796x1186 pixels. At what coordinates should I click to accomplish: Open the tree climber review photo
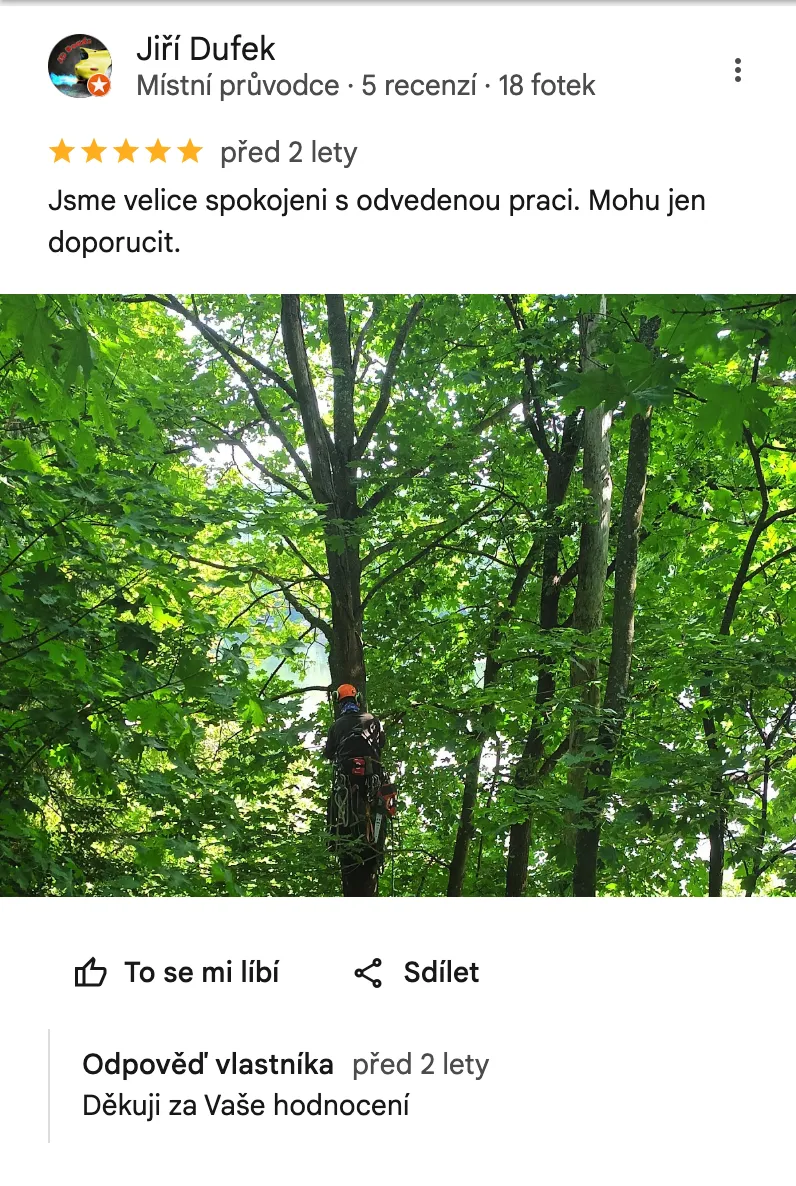pyautogui.click(x=398, y=595)
